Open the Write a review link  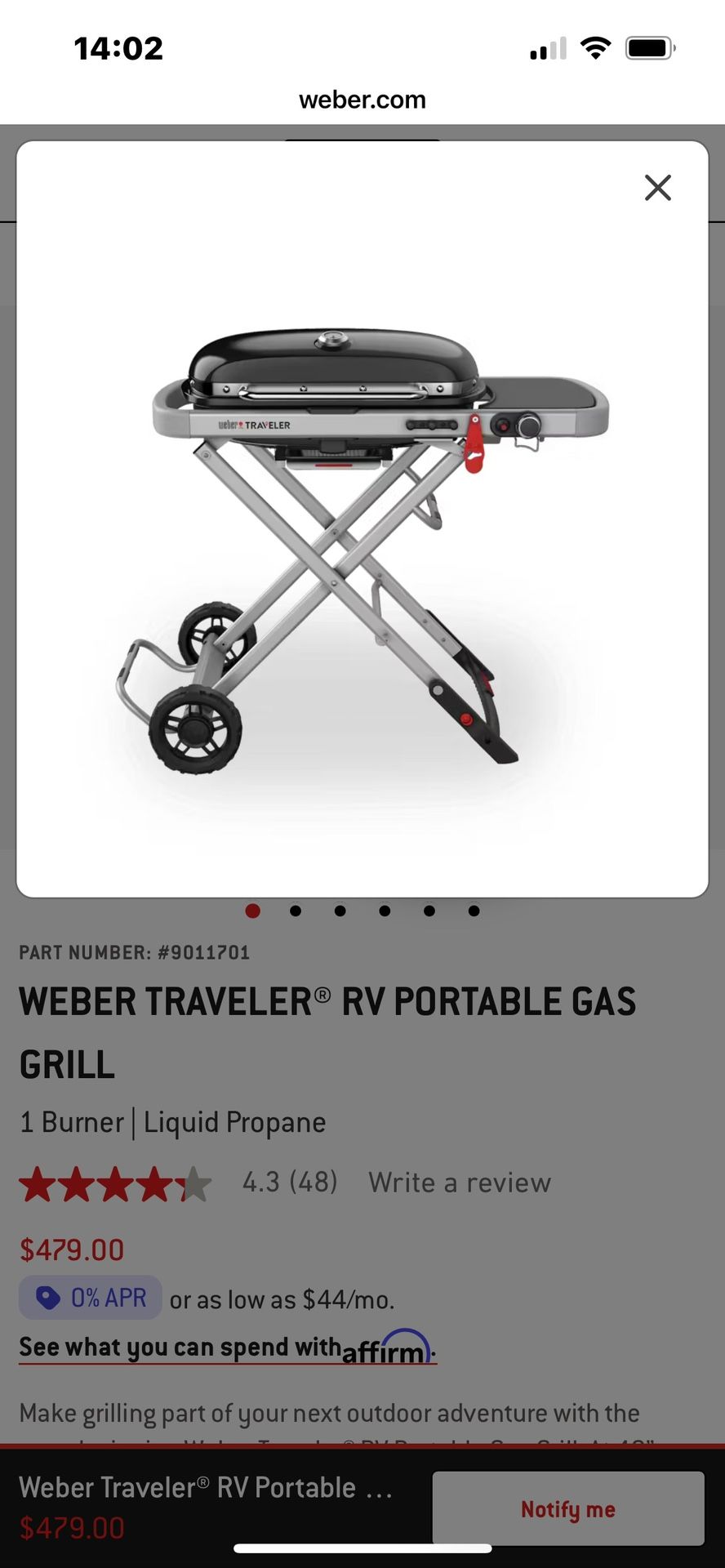[x=459, y=1182]
